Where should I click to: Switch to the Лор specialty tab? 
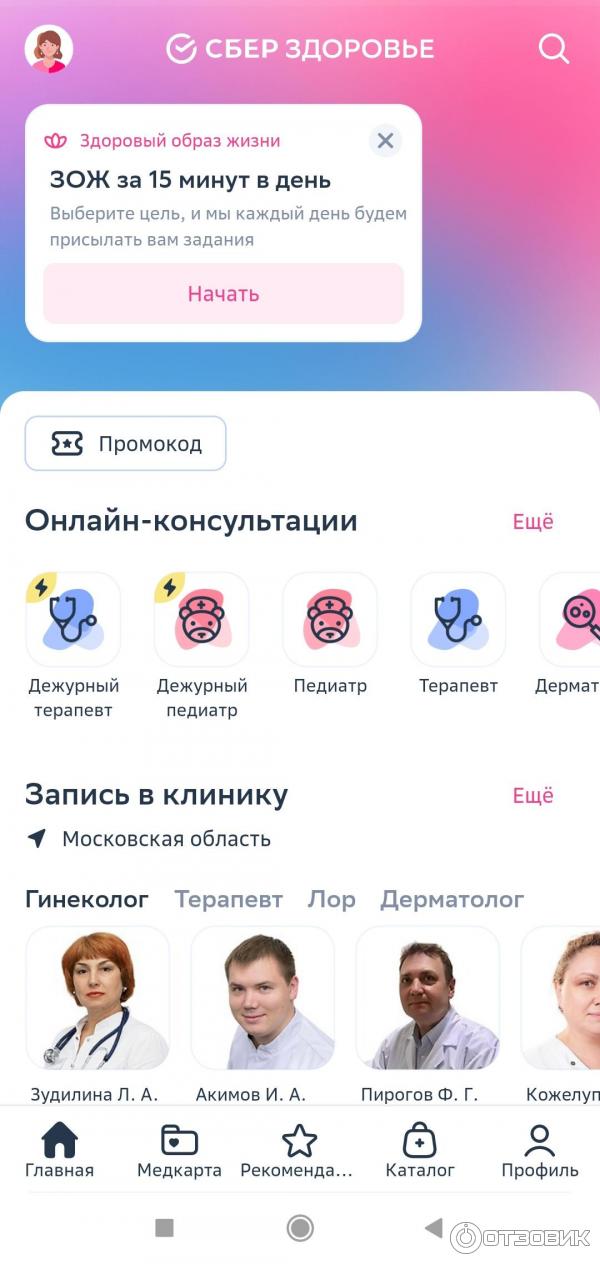point(331,899)
